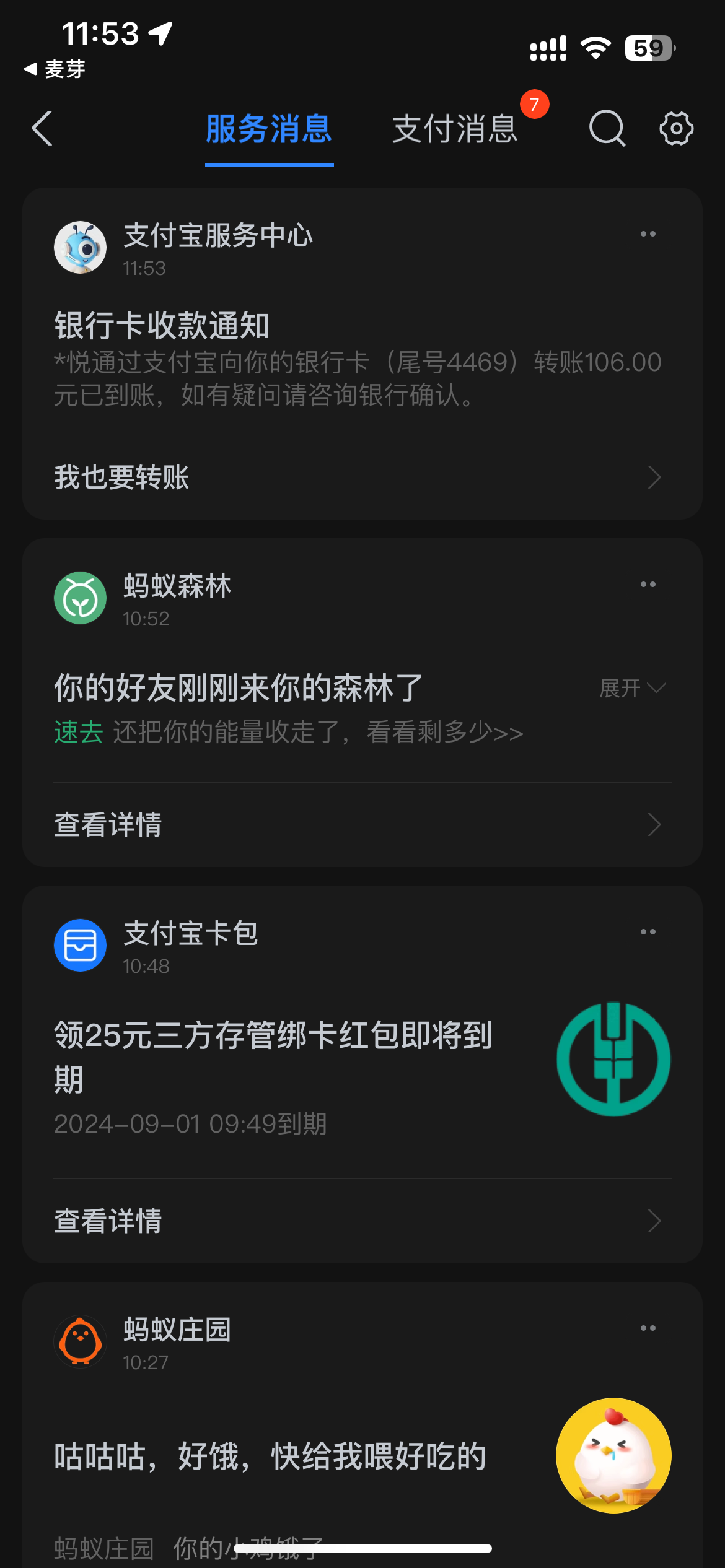Return to the 麦芽 app

click(55, 69)
